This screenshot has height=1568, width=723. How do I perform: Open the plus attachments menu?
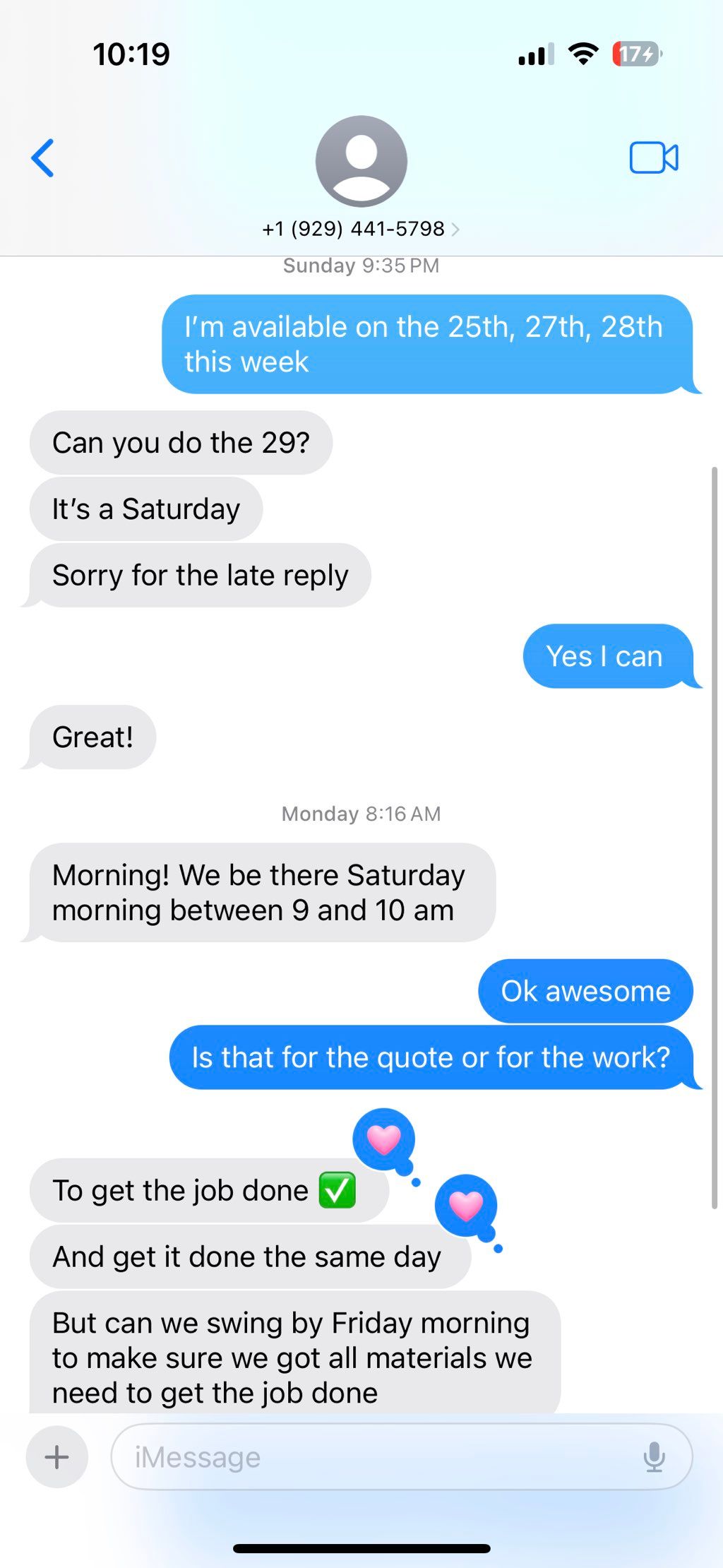[x=56, y=1456]
